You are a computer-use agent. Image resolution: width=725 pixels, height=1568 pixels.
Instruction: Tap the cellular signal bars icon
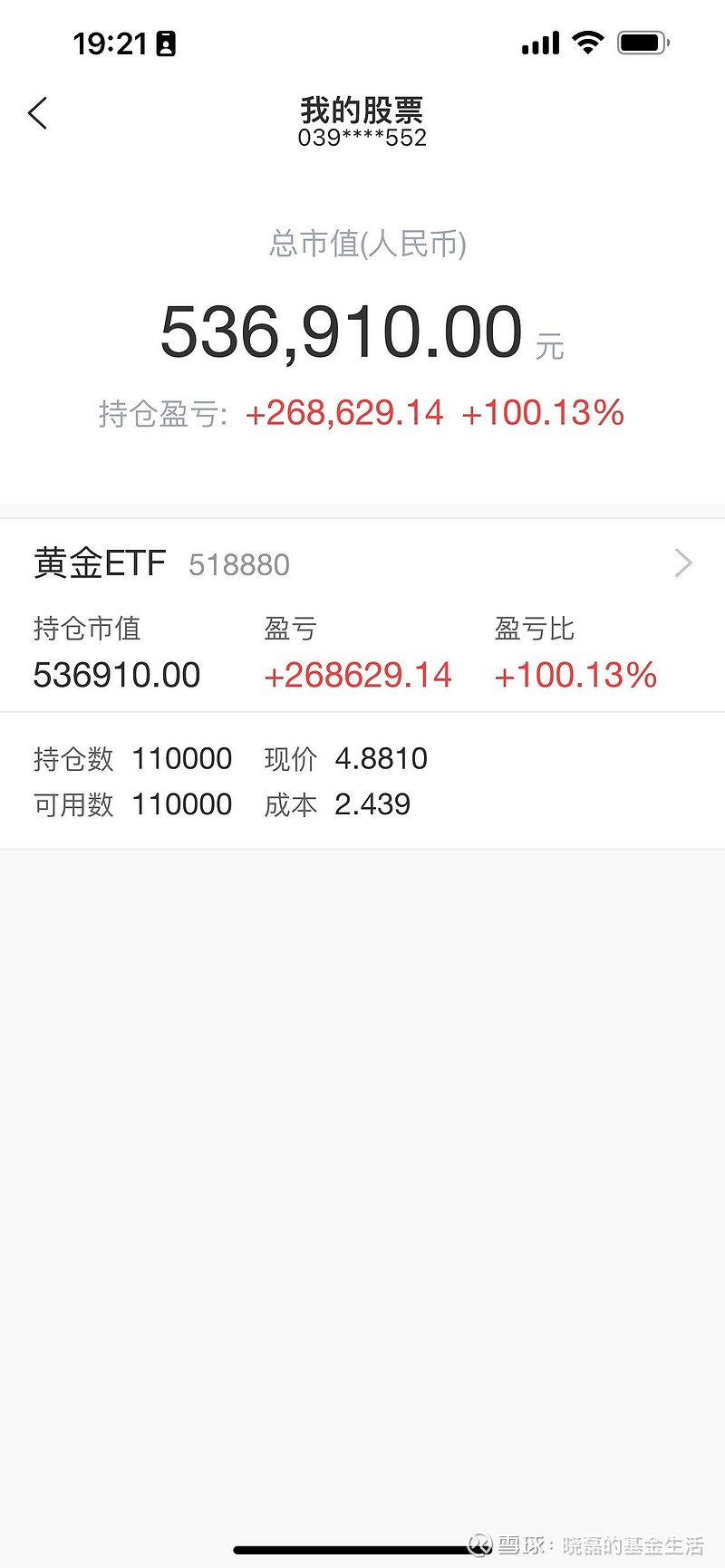pos(538,42)
